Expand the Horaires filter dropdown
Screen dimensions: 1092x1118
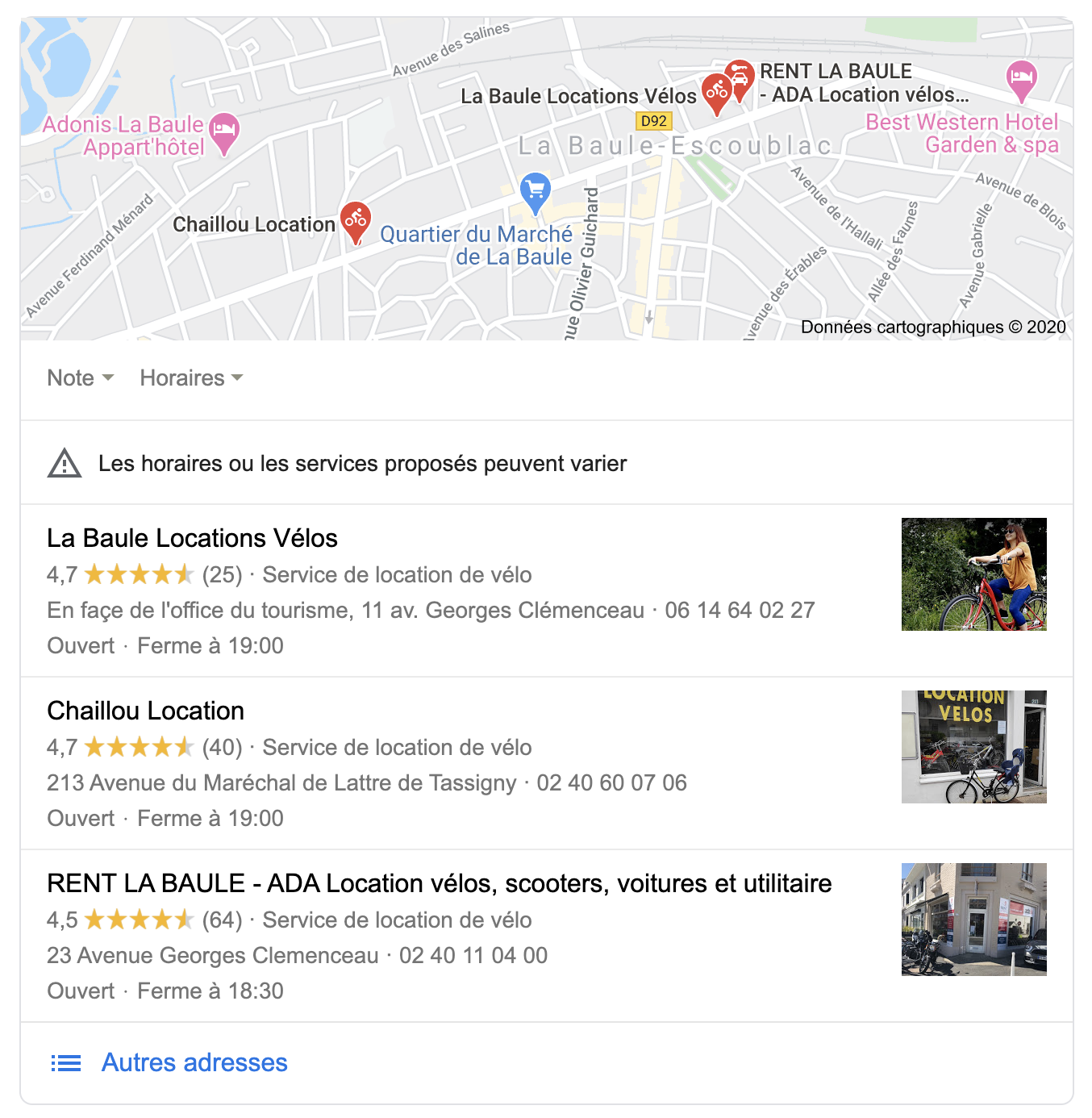click(191, 378)
